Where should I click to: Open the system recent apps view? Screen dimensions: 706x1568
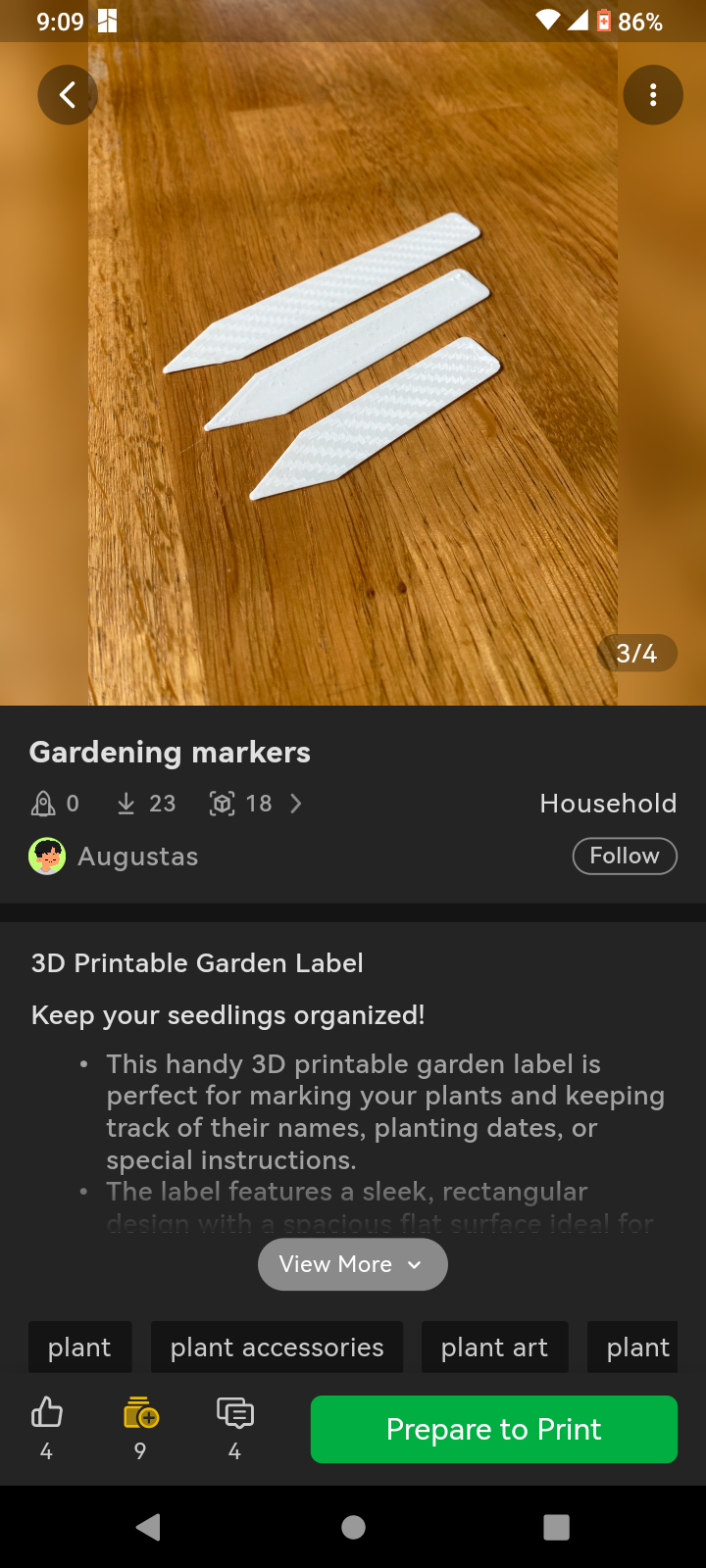[556, 1527]
